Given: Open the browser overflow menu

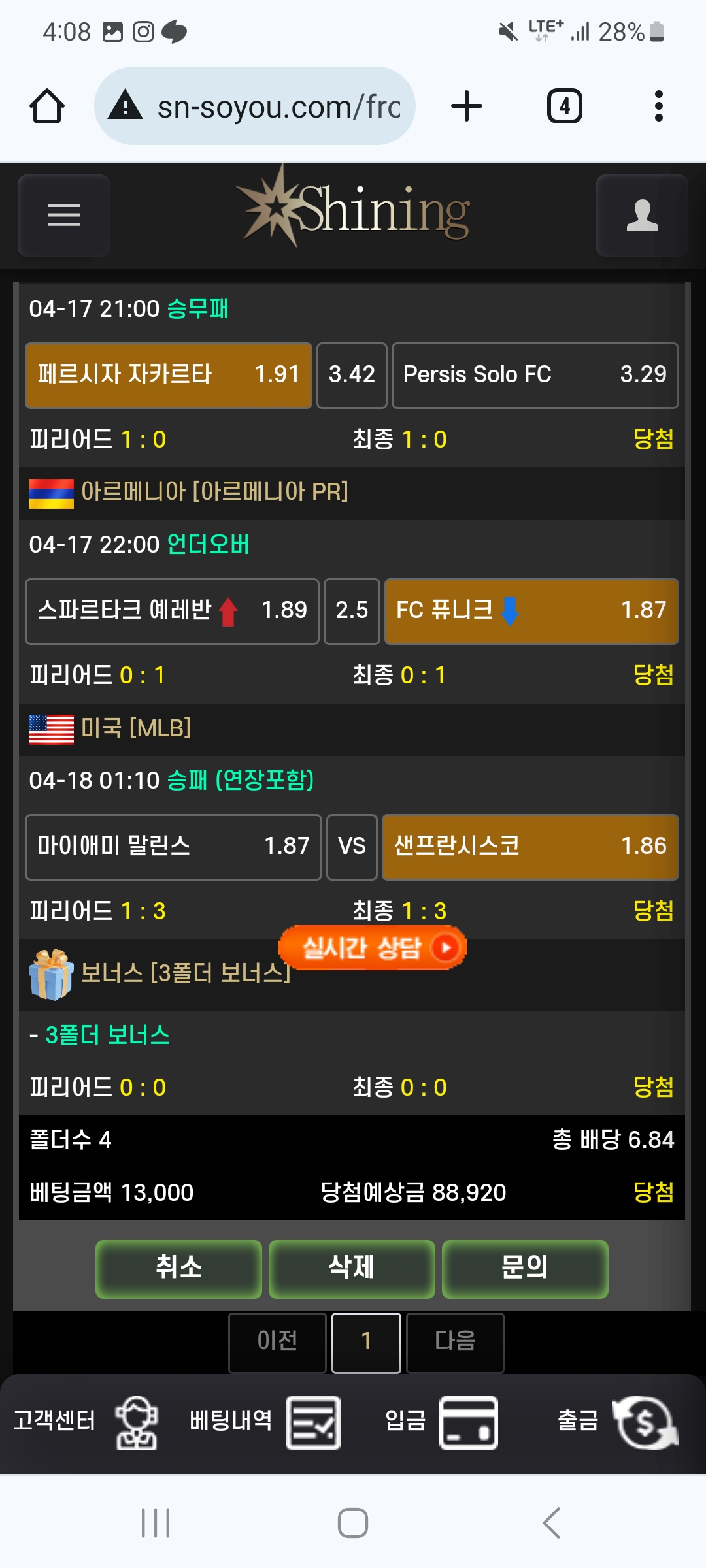Looking at the screenshot, I should tap(658, 106).
